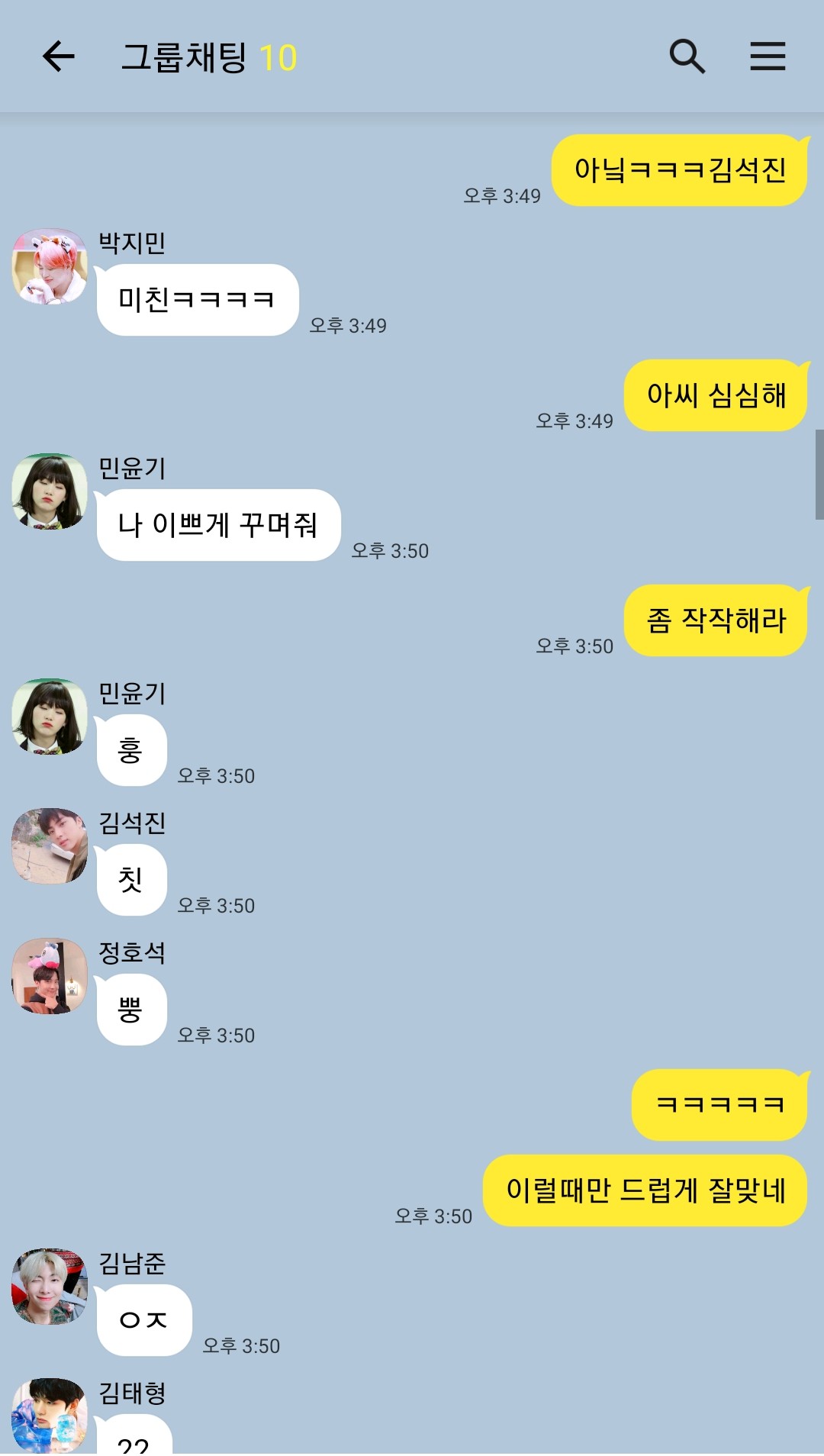Open 김태형's profile picture

50,1416
